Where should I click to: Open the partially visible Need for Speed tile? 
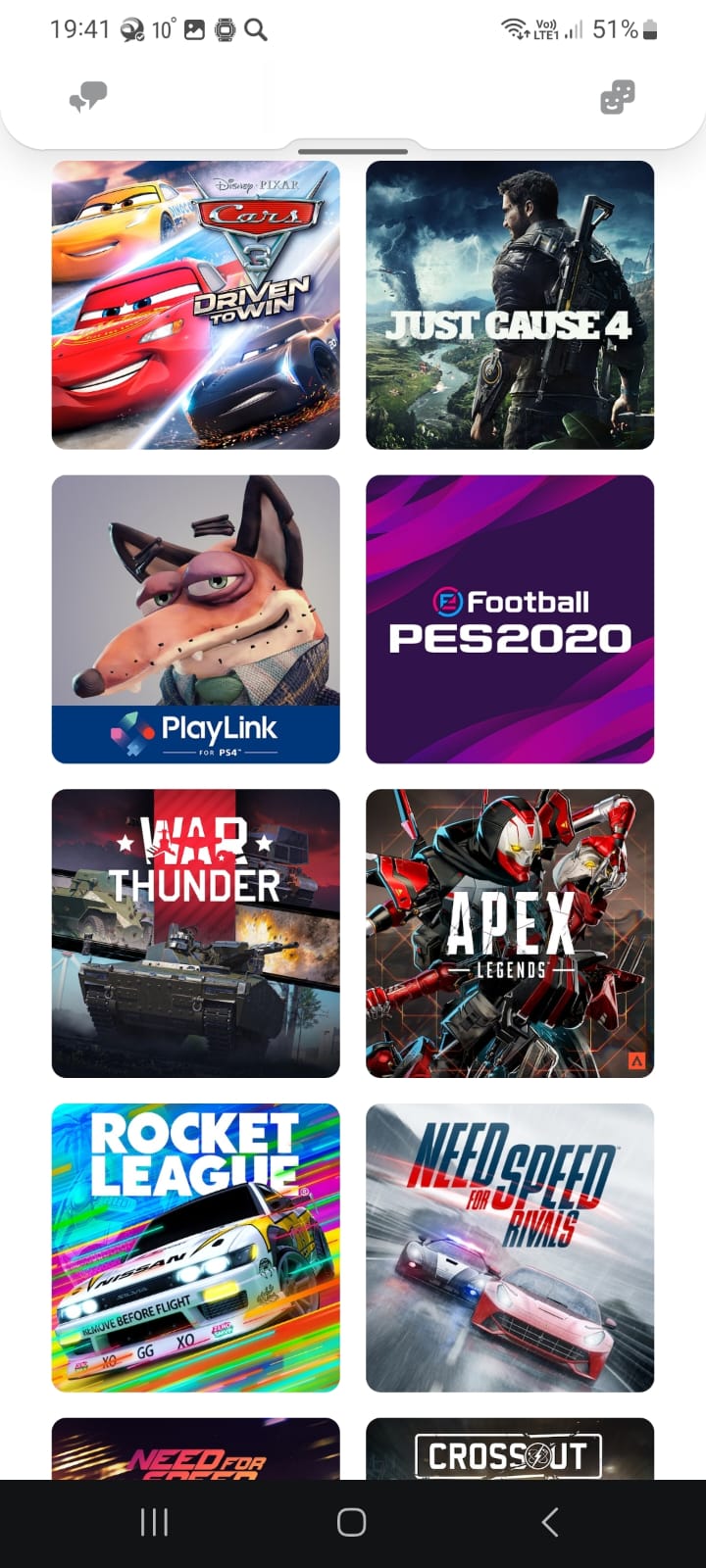(x=196, y=1448)
